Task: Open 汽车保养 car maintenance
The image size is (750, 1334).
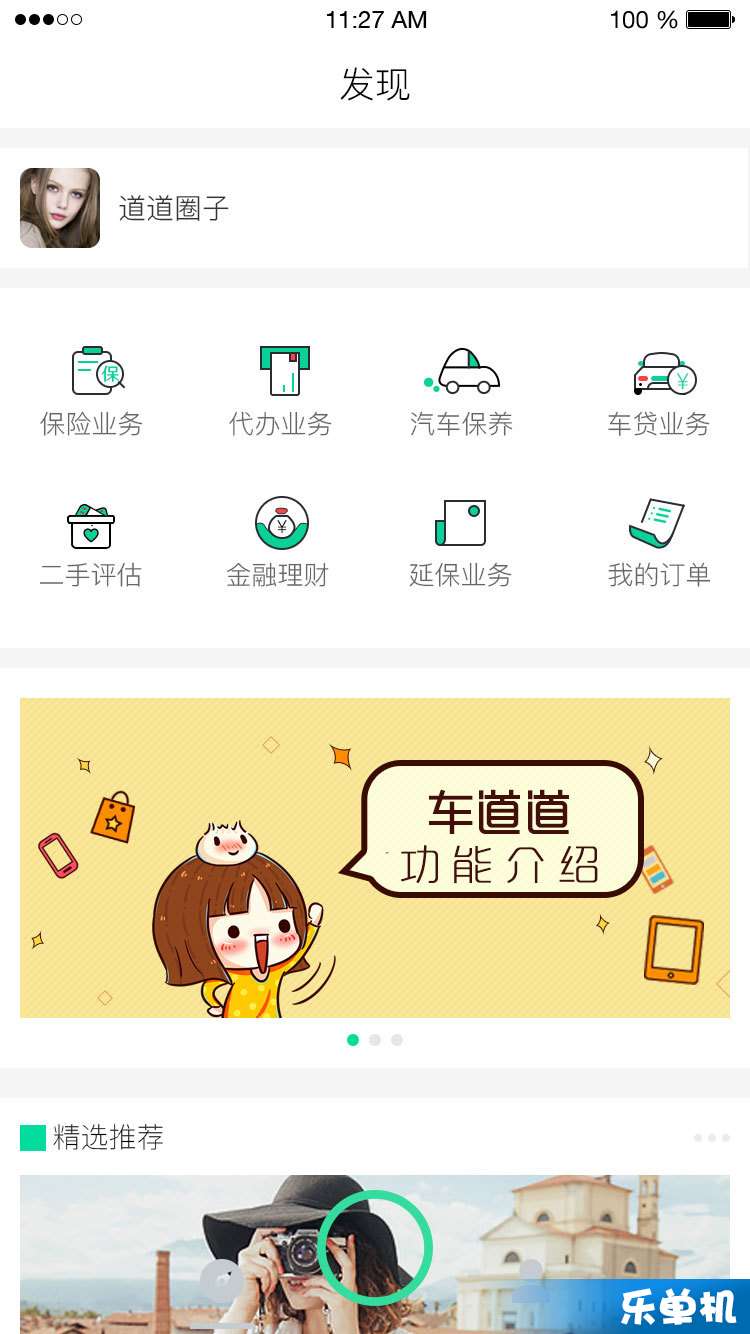Action: pos(461,392)
